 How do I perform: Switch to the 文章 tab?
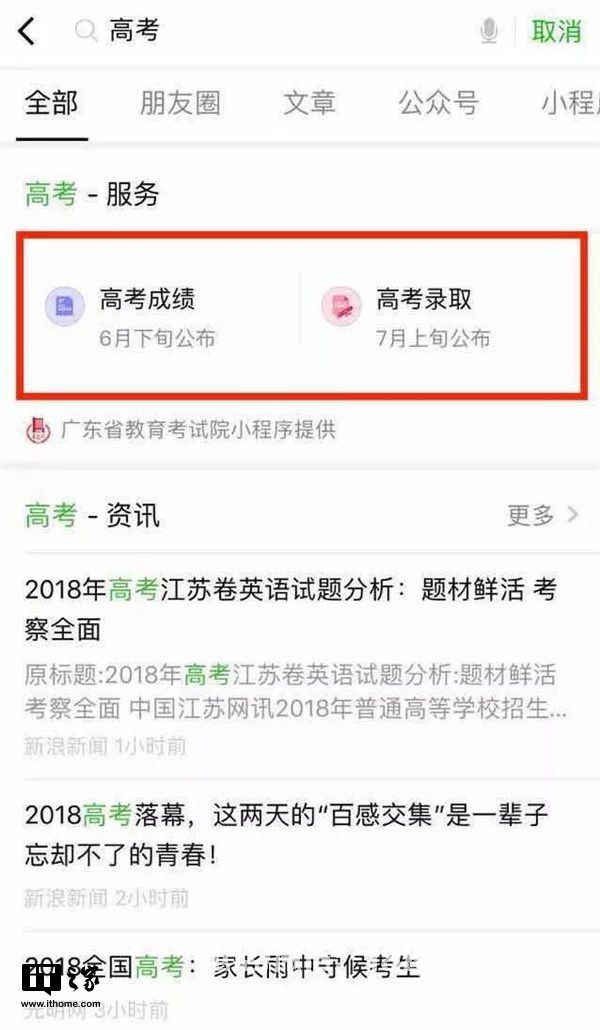pos(309,102)
